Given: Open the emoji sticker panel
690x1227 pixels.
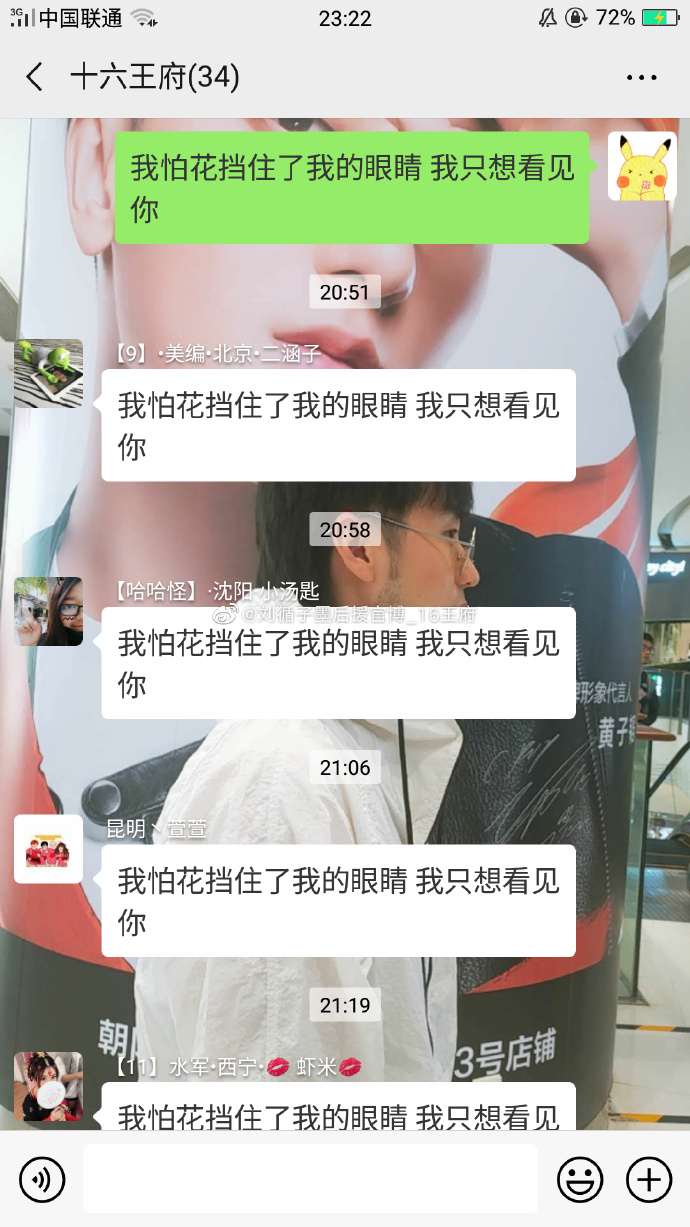Looking at the screenshot, I should tap(580, 1180).
